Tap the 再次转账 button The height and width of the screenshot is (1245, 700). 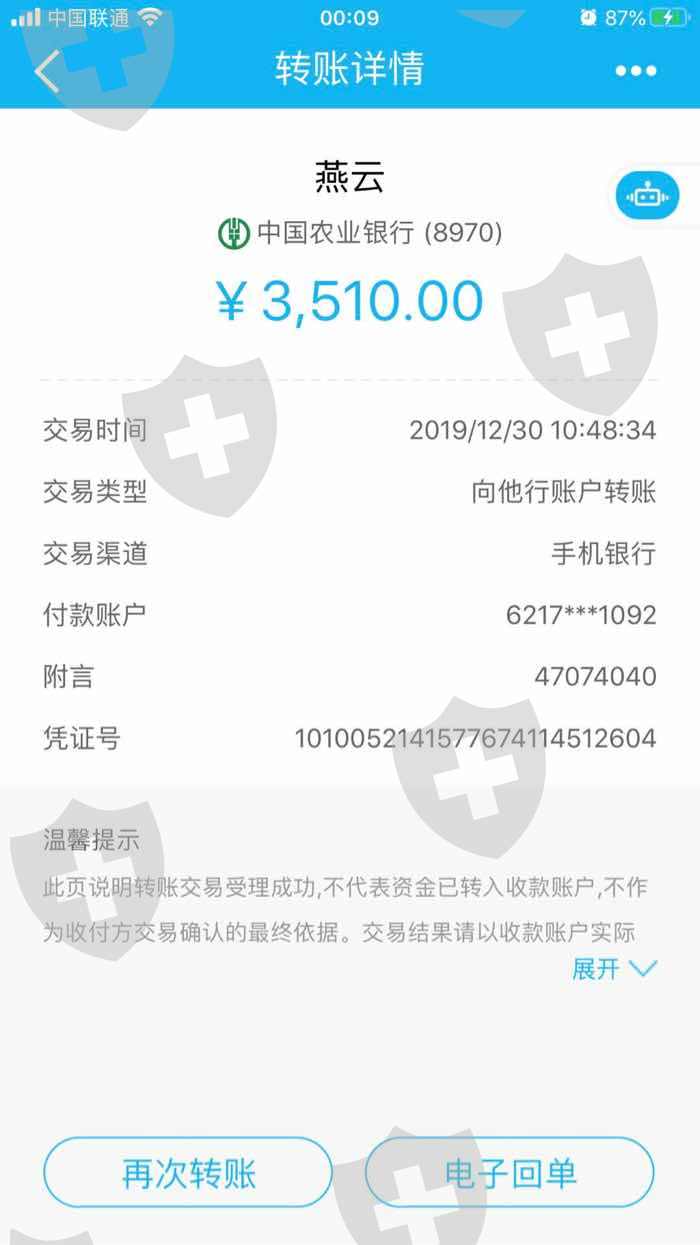click(188, 1173)
